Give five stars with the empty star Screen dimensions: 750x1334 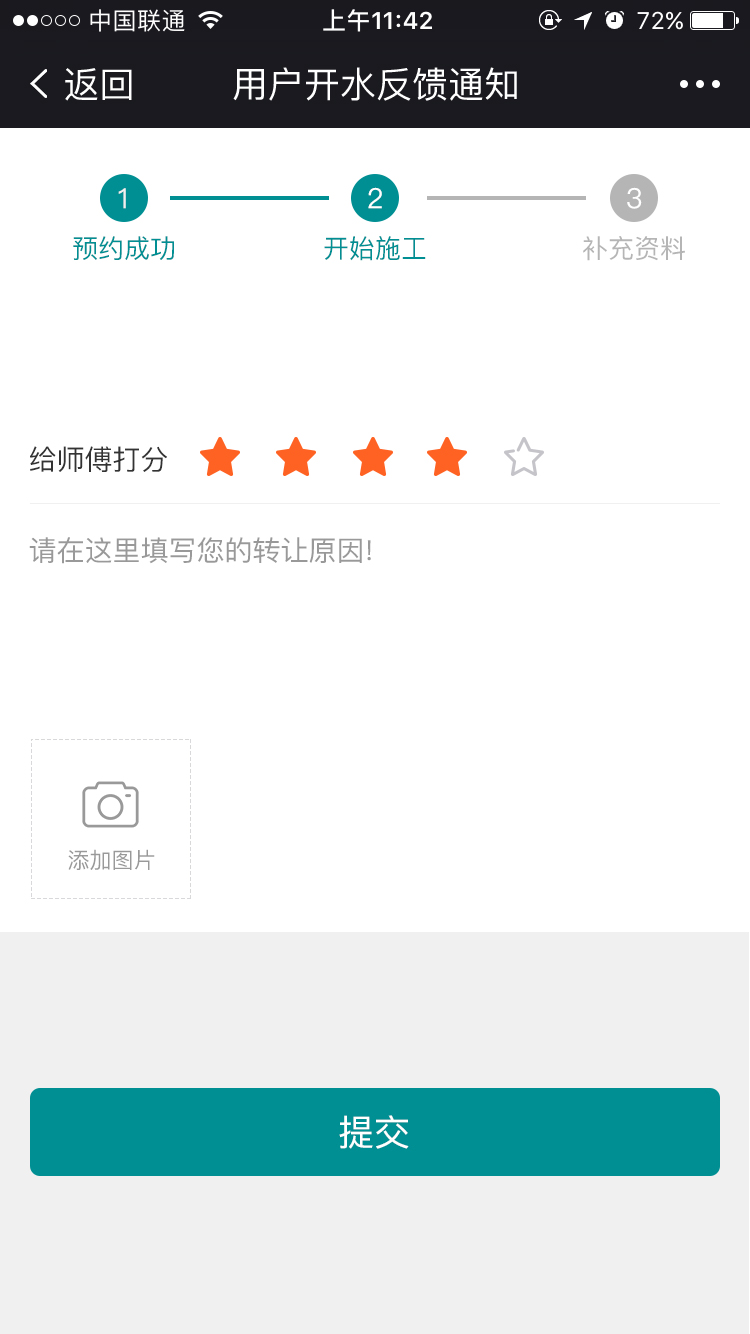point(524,457)
